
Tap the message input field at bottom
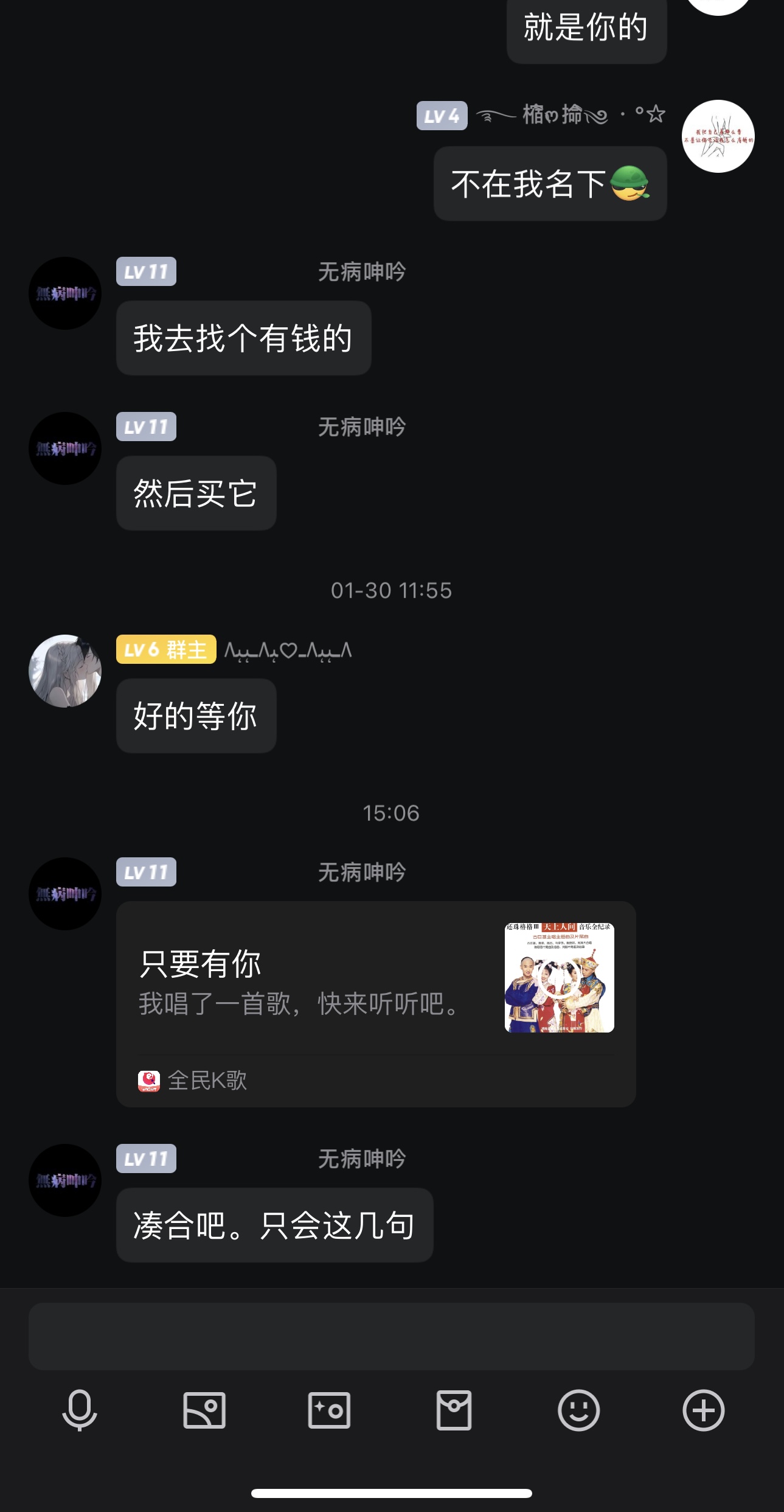392,1333
